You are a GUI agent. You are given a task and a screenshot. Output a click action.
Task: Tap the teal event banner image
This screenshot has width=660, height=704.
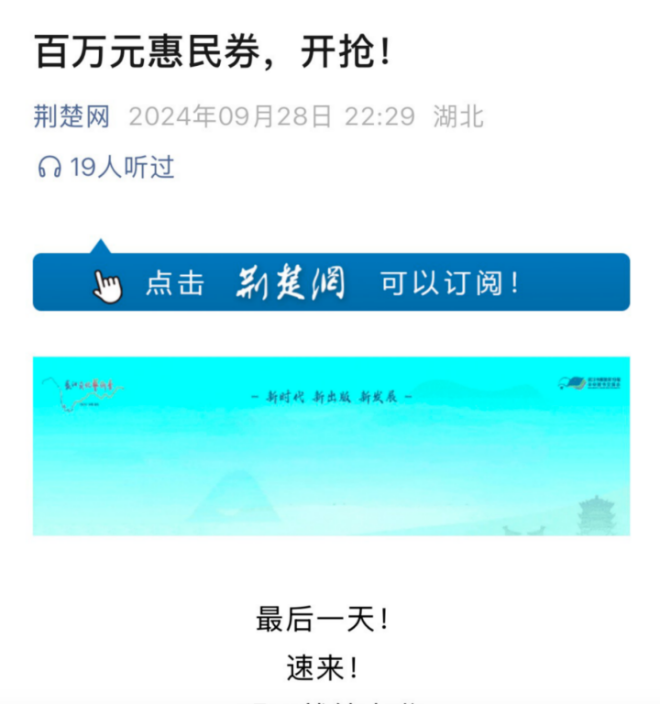coord(331,445)
